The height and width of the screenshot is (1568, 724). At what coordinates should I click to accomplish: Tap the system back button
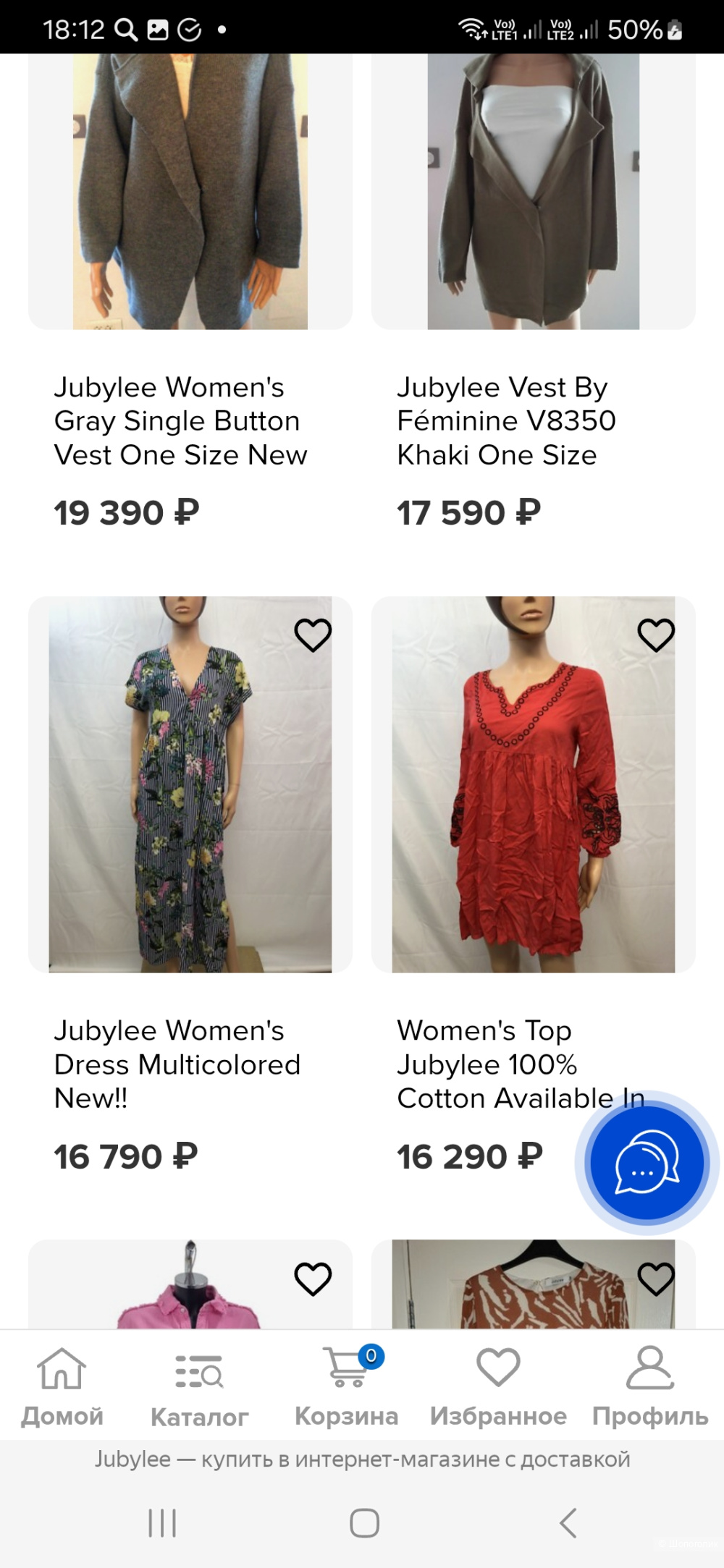click(568, 1523)
